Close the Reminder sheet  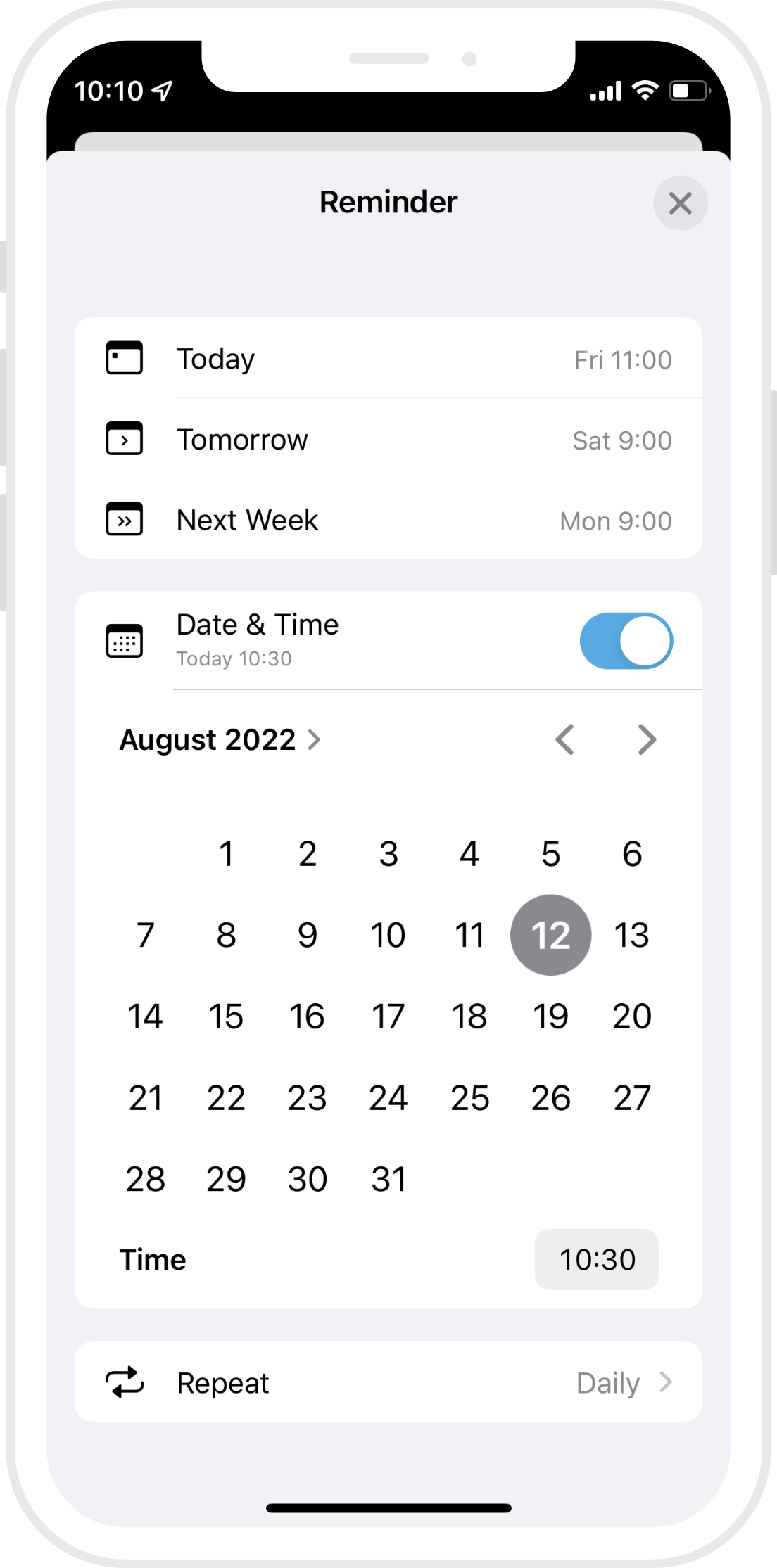[x=680, y=203]
